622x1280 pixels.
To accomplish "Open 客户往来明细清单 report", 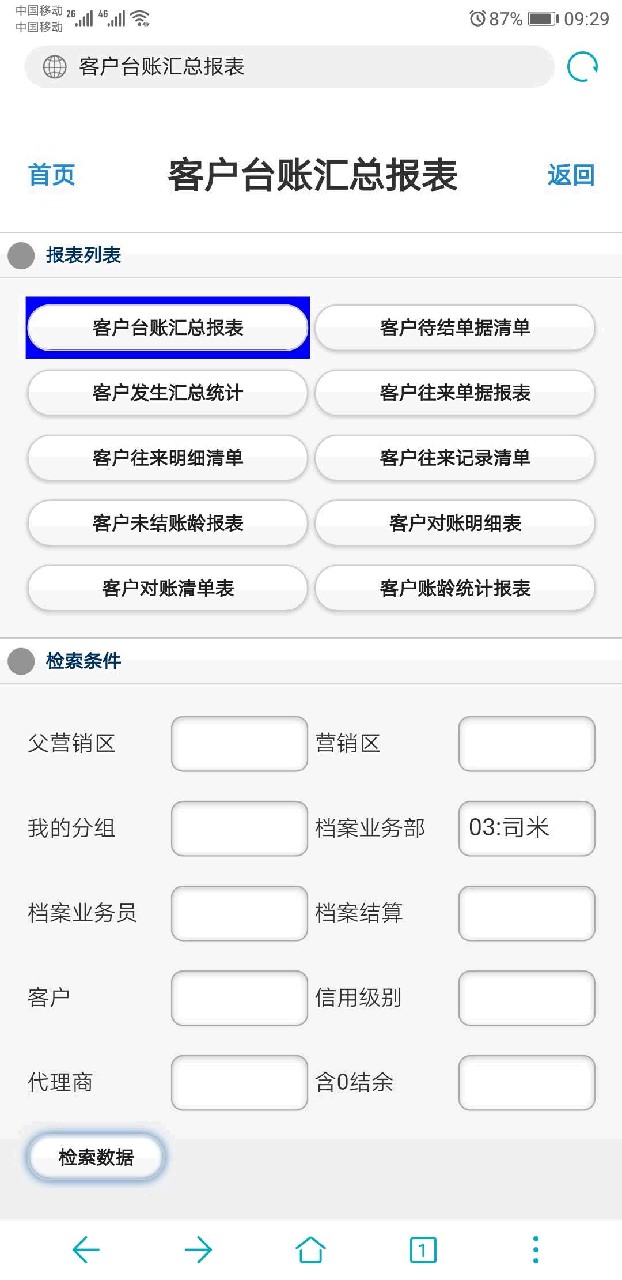I will 167,458.
